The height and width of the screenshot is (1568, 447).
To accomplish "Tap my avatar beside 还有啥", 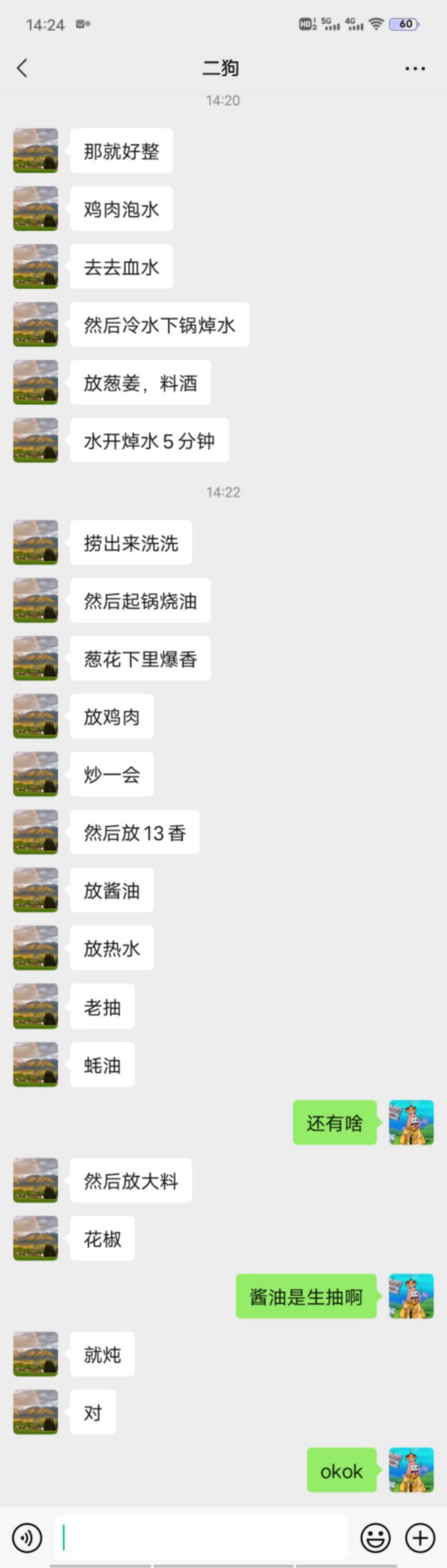I will pyautogui.click(x=411, y=1123).
